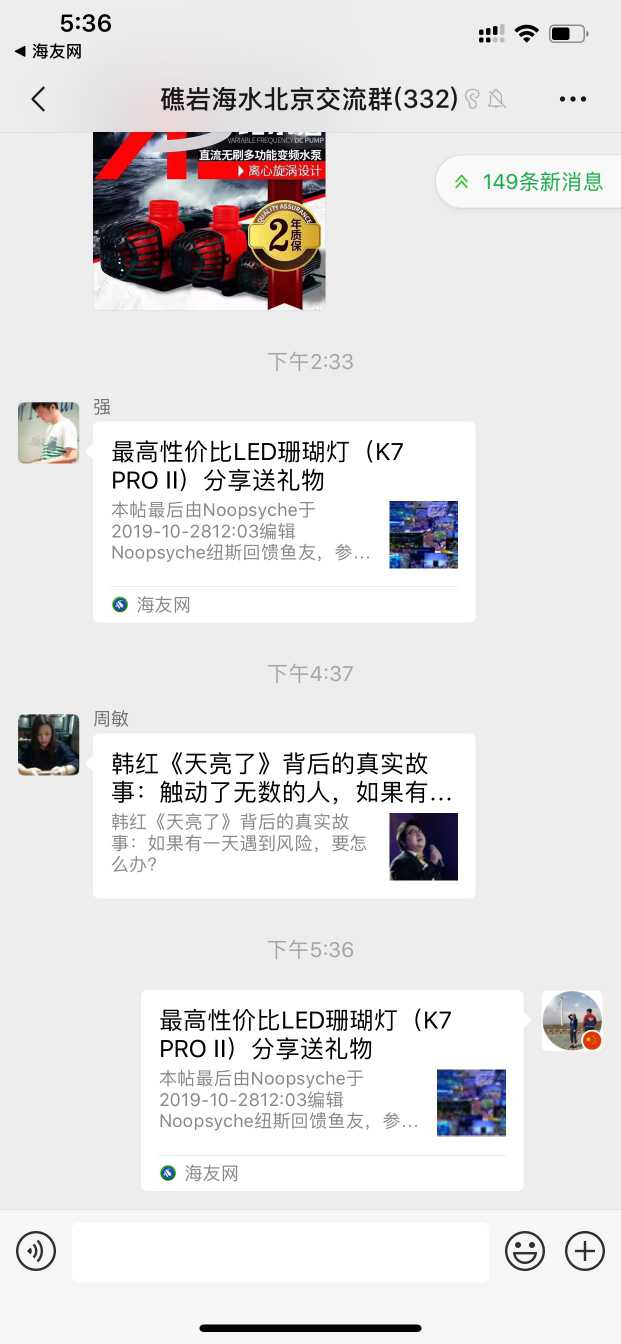Screen dimensions: 621x1344
Task: Open 周敏's profile avatar
Action: [48, 745]
